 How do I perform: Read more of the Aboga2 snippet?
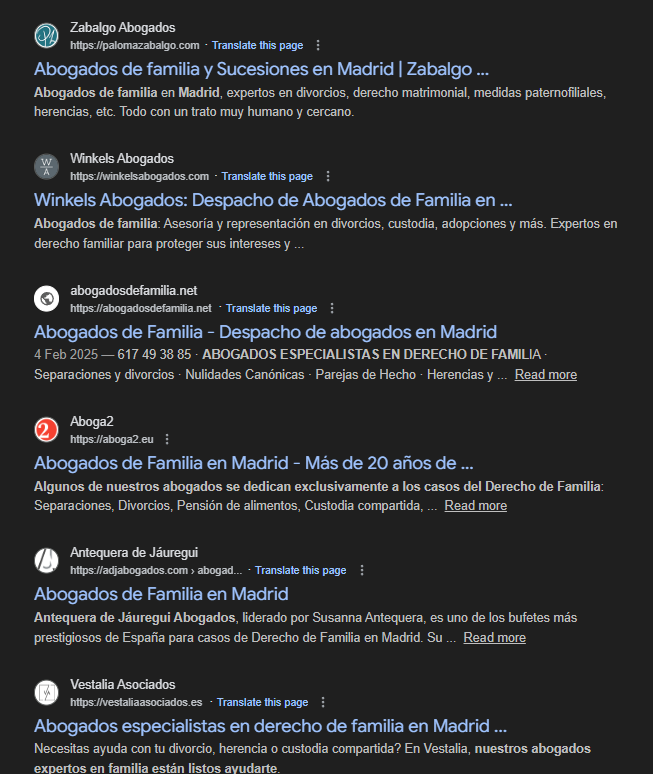click(475, 506)
